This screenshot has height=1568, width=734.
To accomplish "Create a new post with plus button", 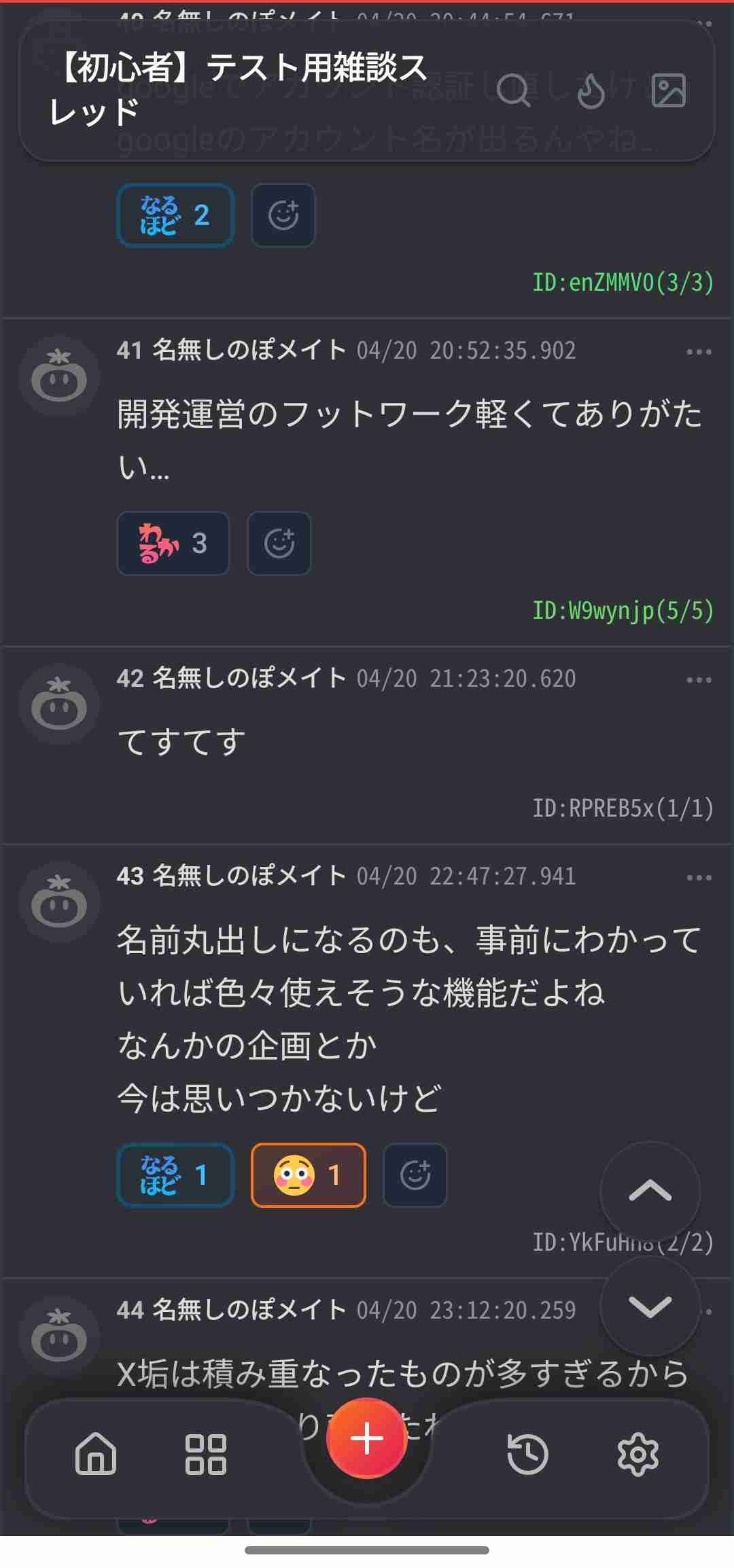I will (367, 1438).
